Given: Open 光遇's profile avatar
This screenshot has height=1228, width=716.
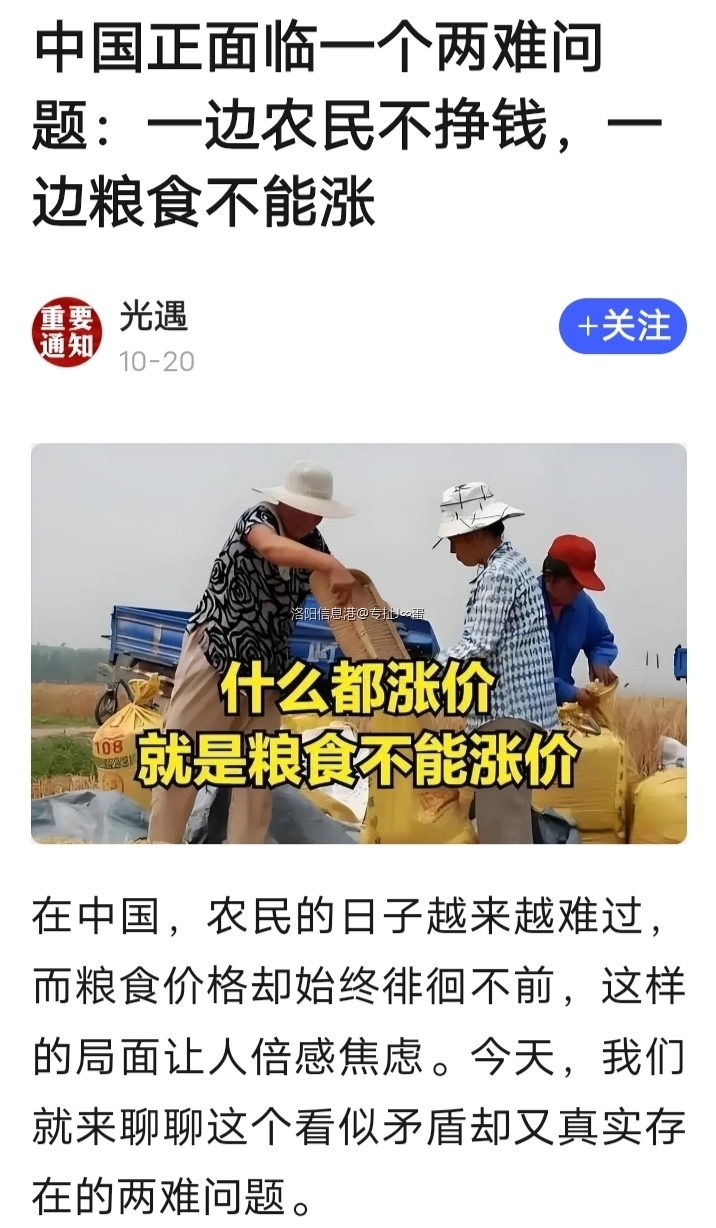Looking at the screenshot, I should 66,332.
